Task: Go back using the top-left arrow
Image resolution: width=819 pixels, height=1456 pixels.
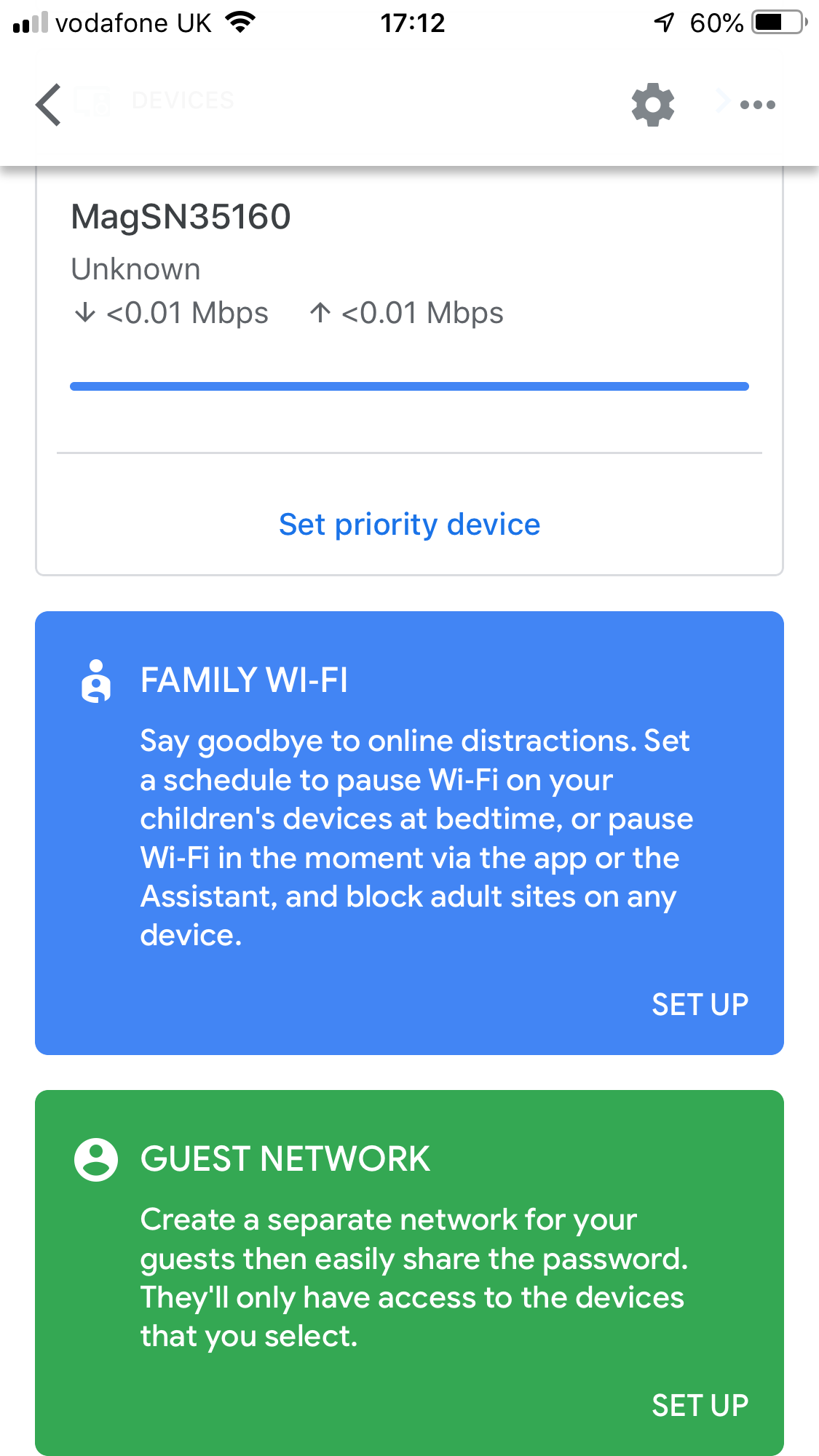Action: pyautogui.click(x=50, y=105)
